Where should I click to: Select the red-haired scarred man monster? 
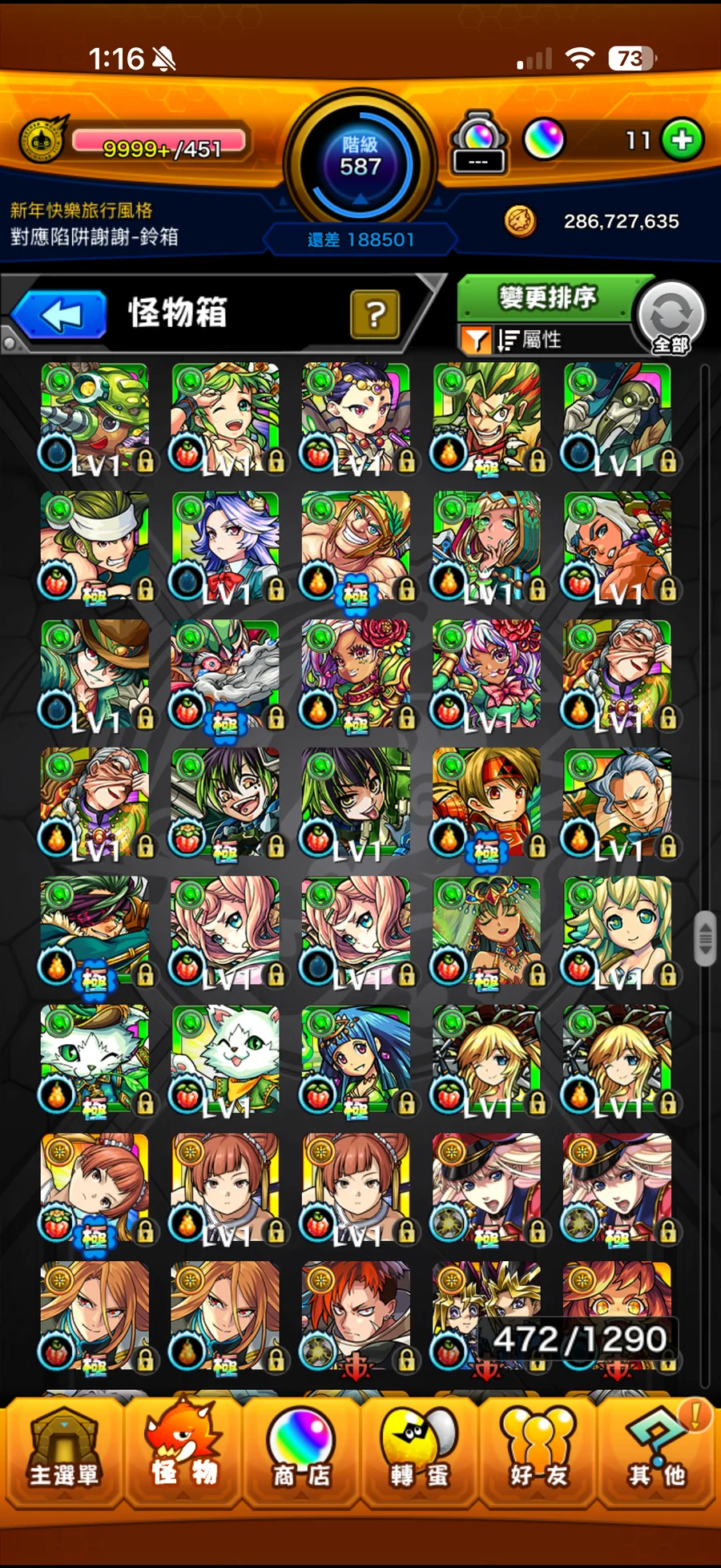[x=356, y=1316]
